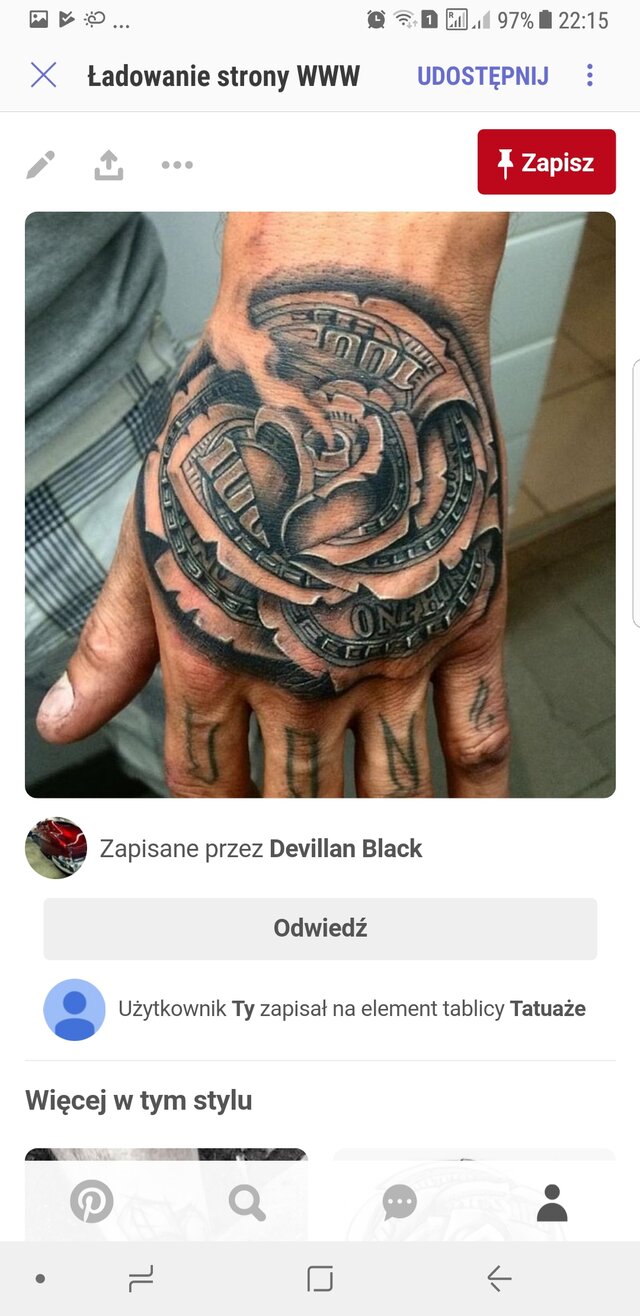
Task: Open the messages tab
Action: point(399,1202)
